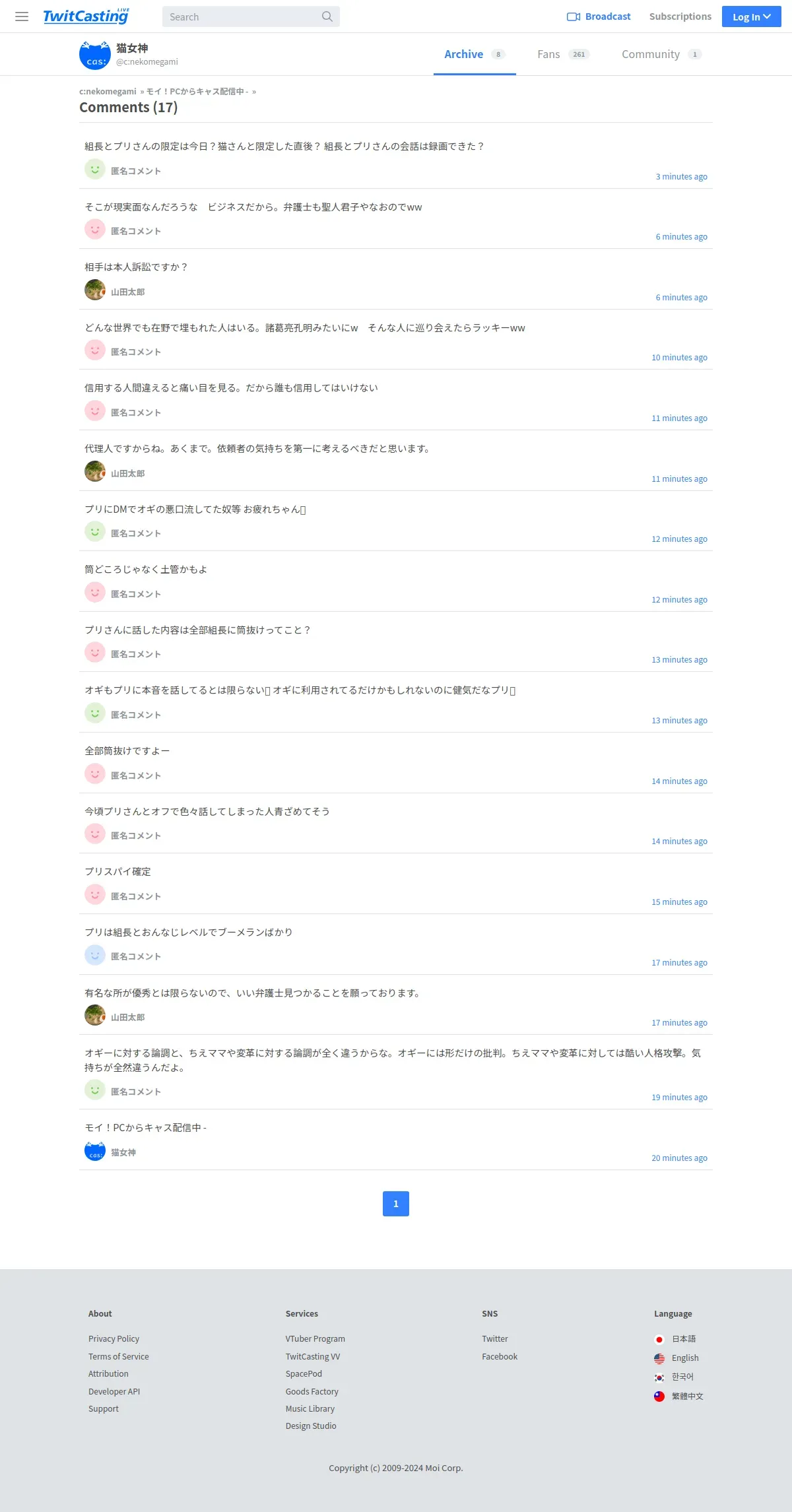
Task: Open the Developer API link
Action: 114,1391
